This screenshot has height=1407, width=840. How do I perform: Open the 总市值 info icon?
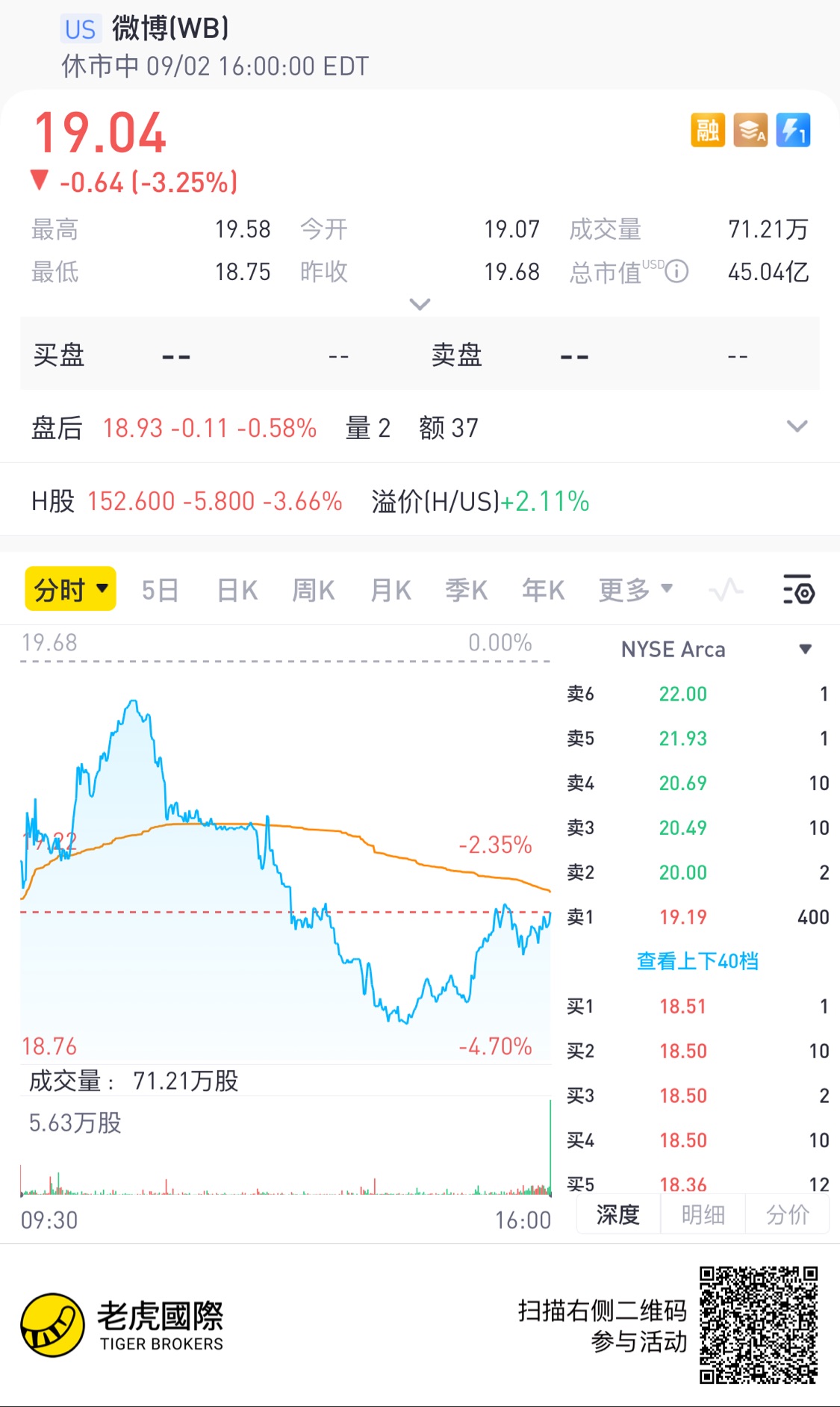coord(676,272)
